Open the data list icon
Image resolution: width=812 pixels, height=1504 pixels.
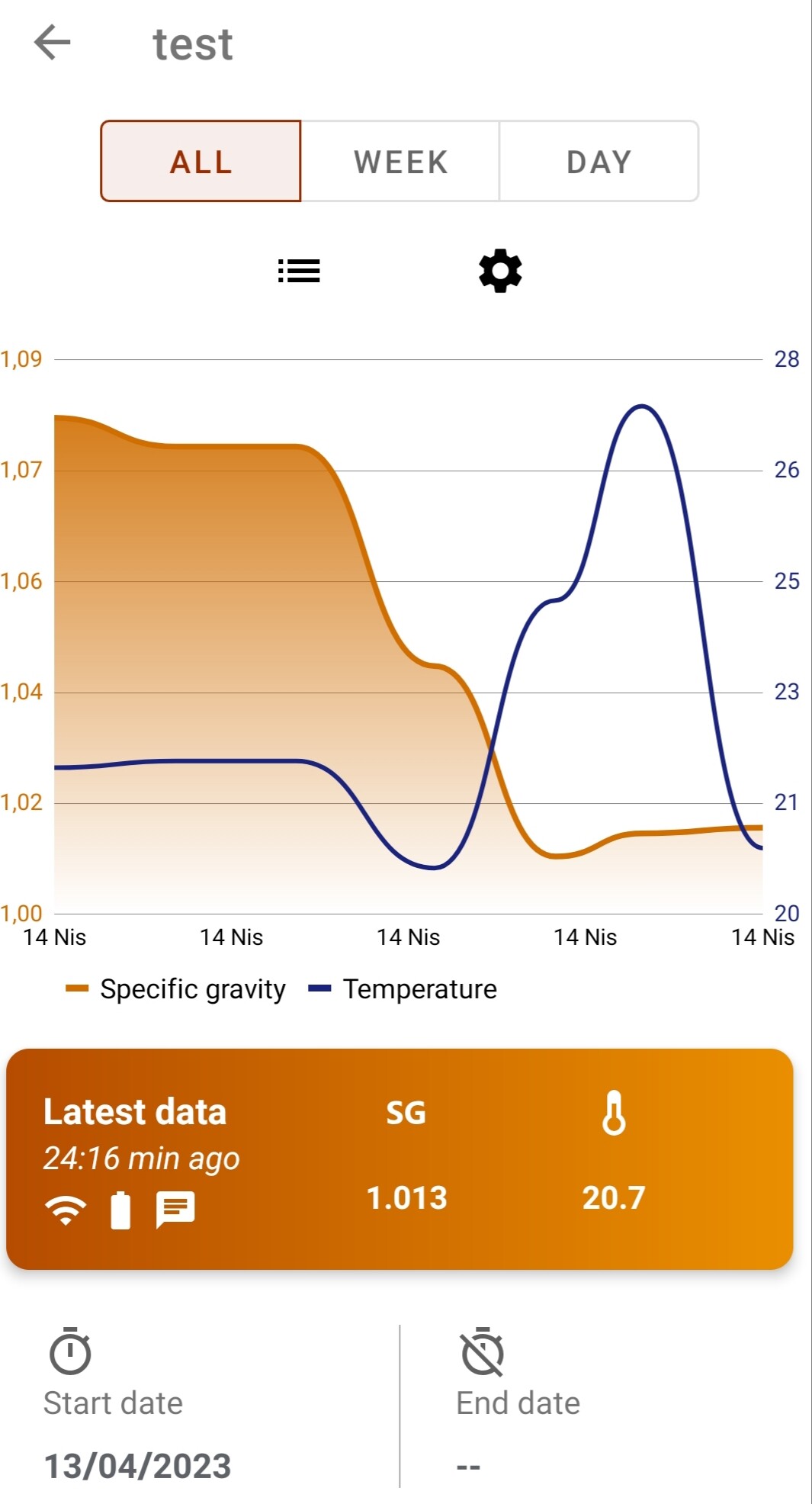click(x=299, y=271)
